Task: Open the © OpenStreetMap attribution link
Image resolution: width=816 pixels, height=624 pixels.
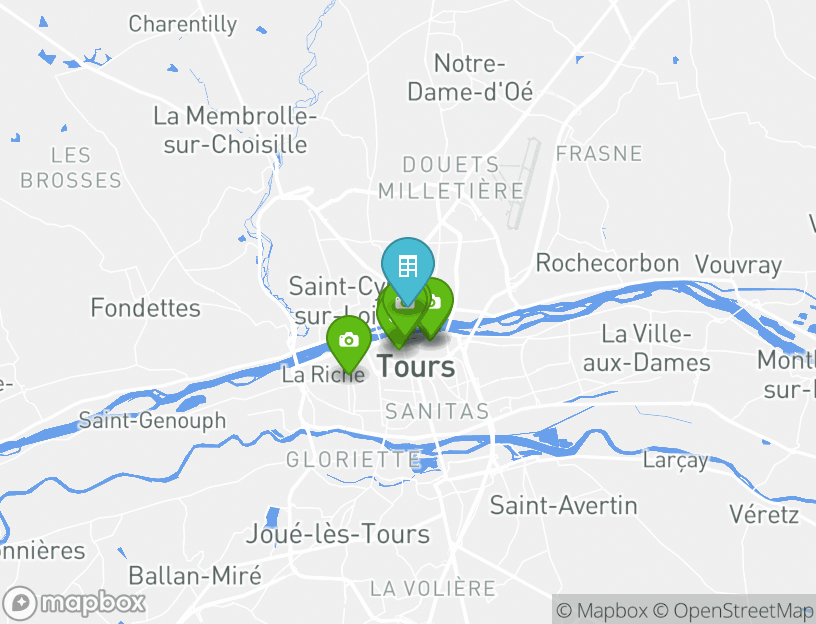Action: tap(734, 610)
